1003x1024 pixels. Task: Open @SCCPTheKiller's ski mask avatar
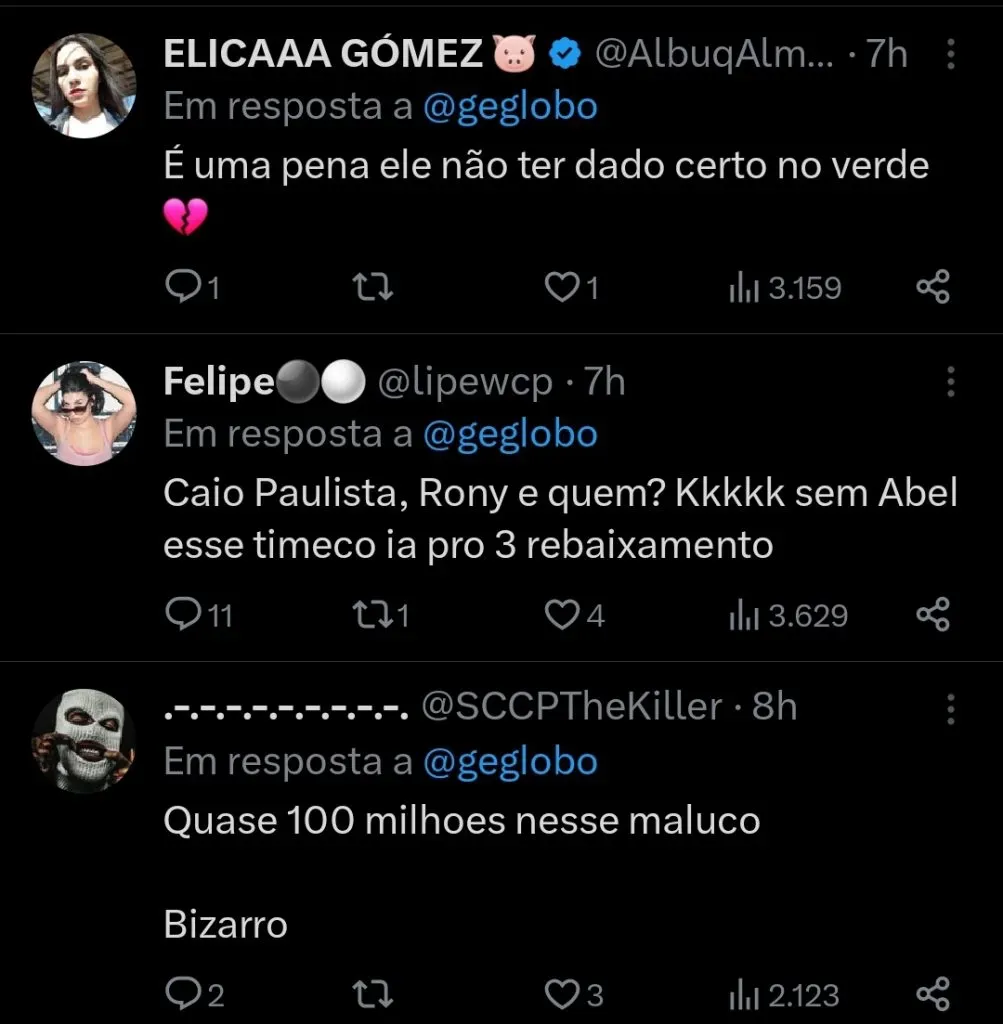[x=84, y=741]
